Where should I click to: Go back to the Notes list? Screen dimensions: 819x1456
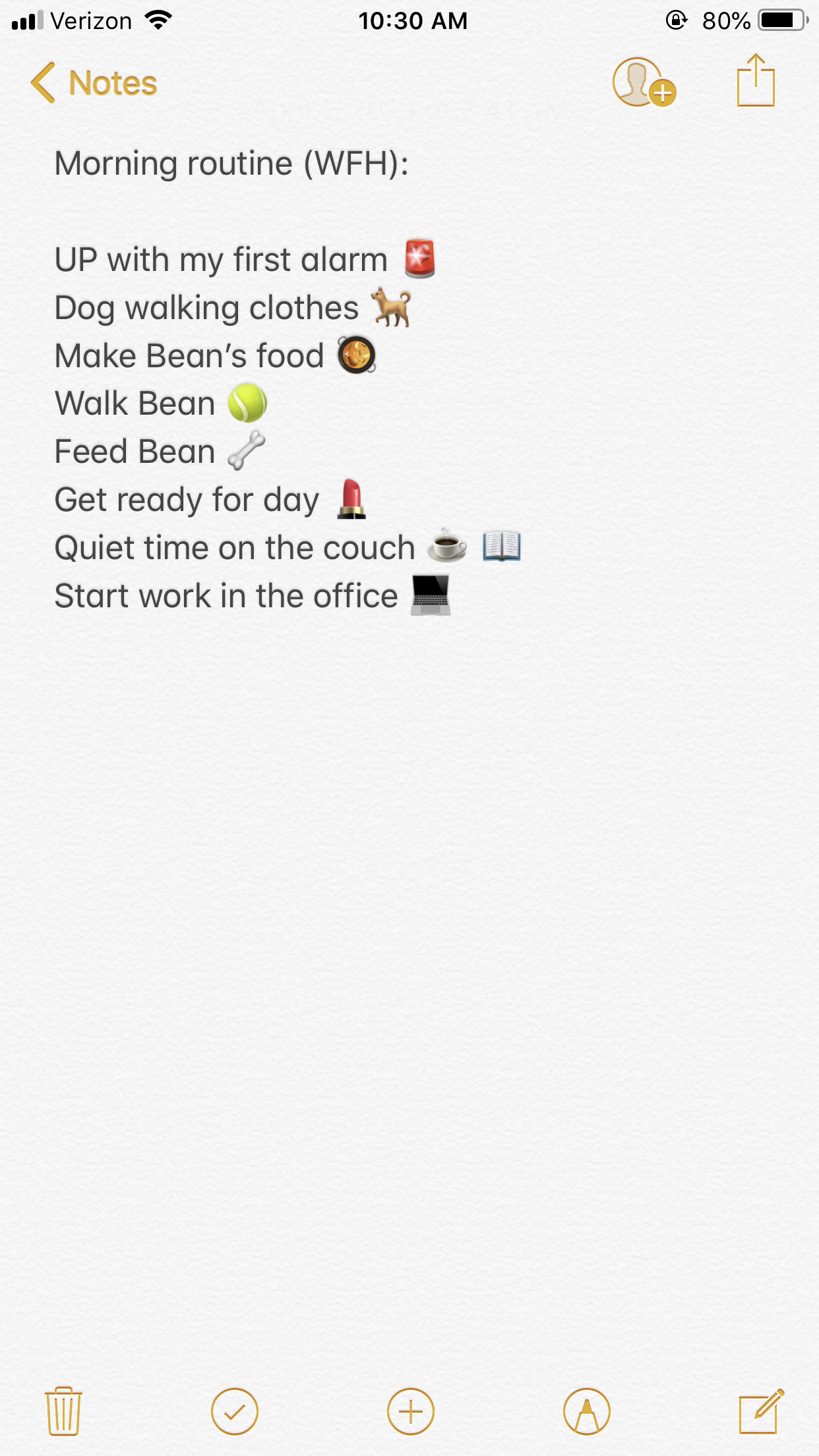tap(94, 83)
